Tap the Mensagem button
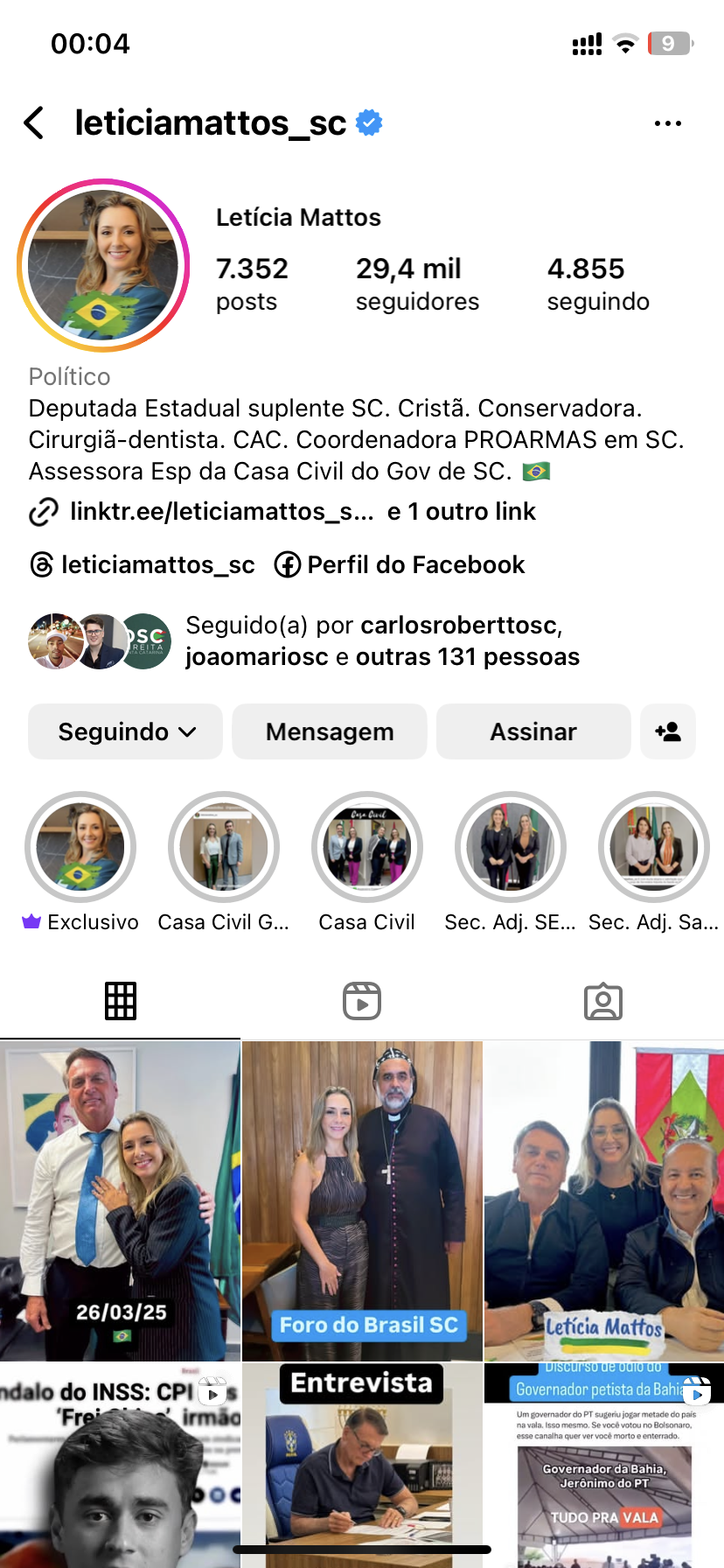Screen dimensions: 724x1568 pyautogui.click(x=330, y=731)
